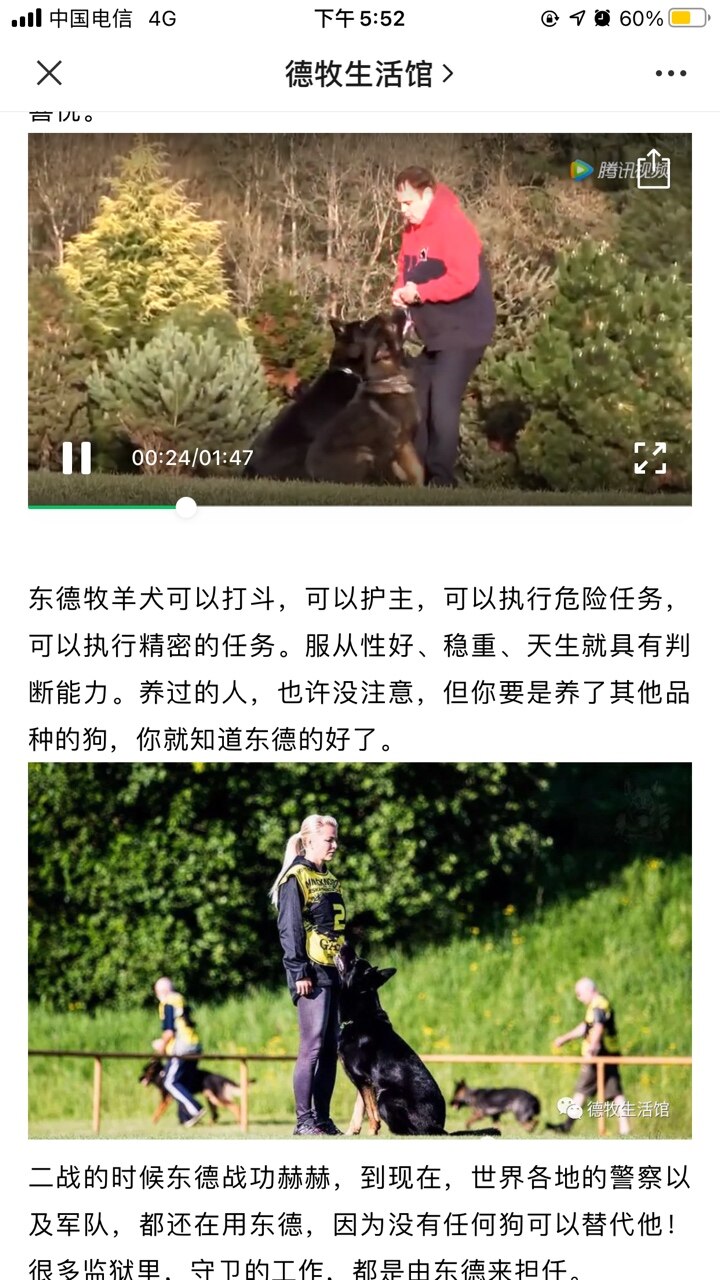Open the three-dot overflow menu
This screenshot has height=1280, width=720.
[x=670, y=73]
